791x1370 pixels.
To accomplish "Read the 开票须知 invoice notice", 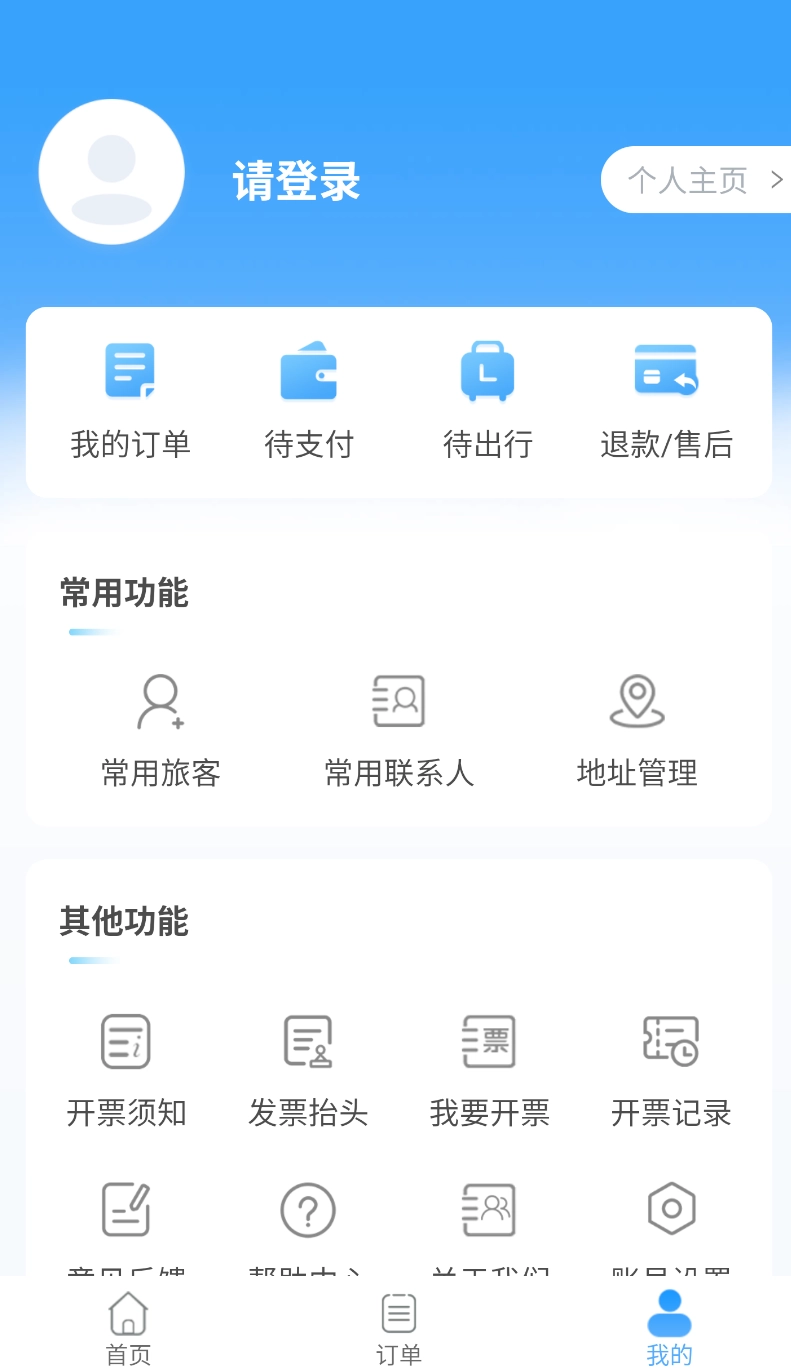I will 126,1070.
